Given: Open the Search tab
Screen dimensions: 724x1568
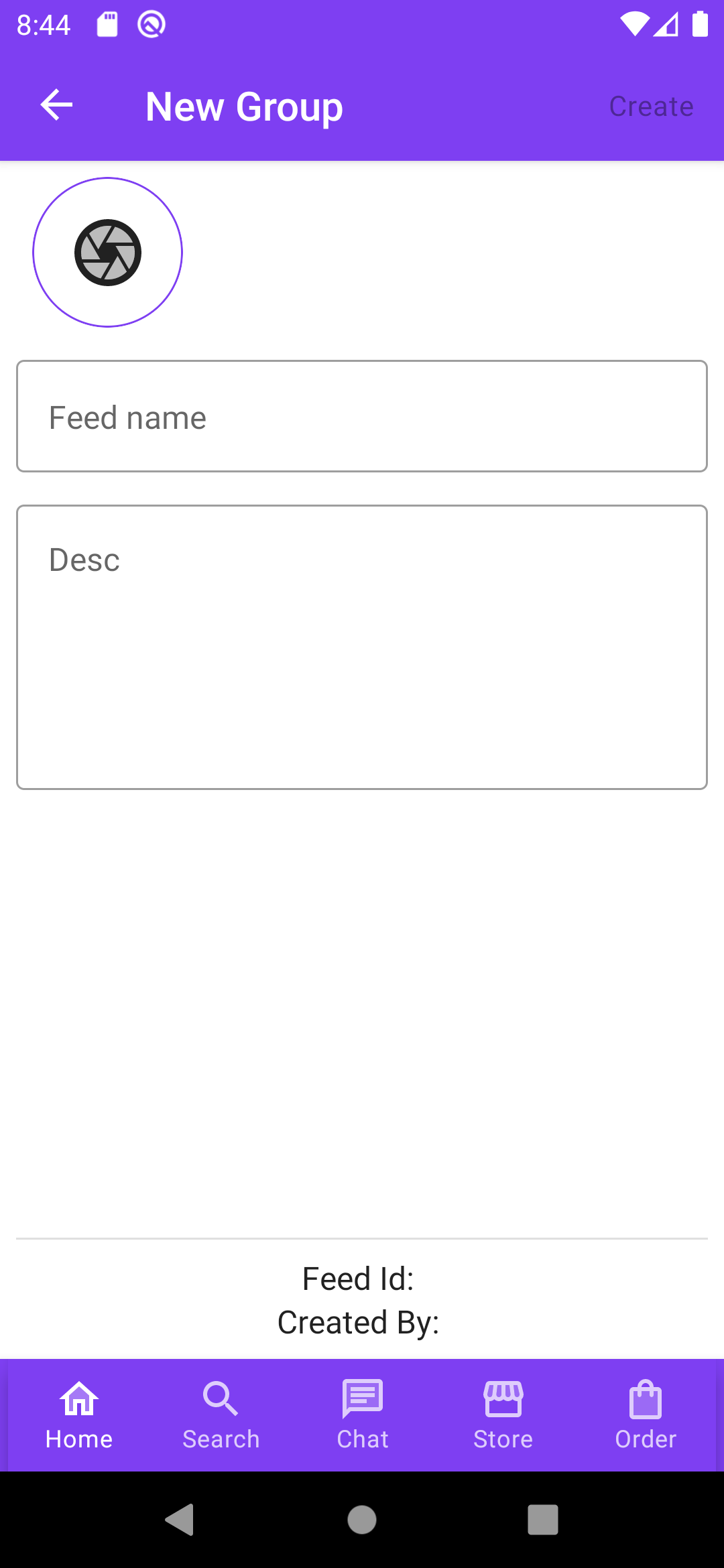Looking at the screenshot, I should pos(221,1416).
